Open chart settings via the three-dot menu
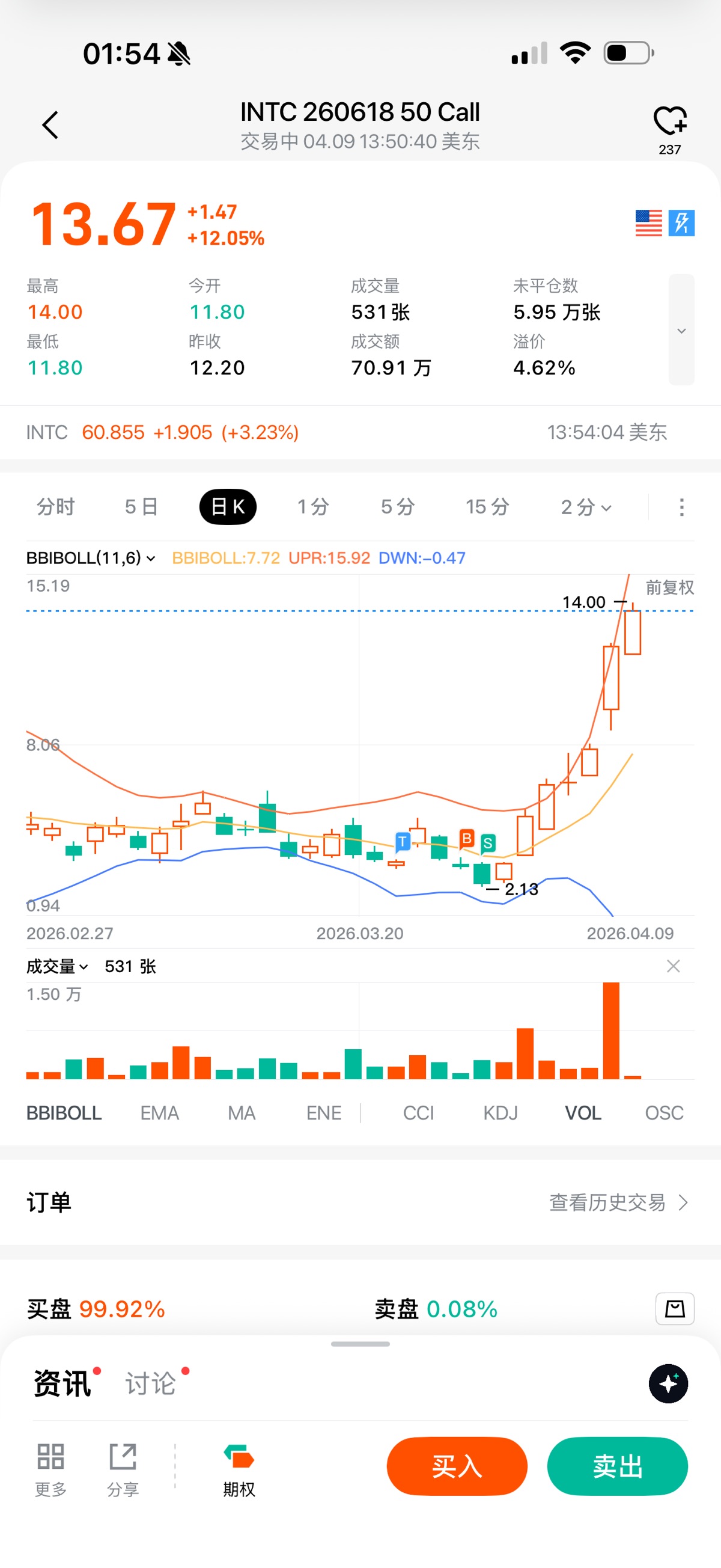Image resolution: width=721 pixels, height=1568 pixels. pos(681,506)
